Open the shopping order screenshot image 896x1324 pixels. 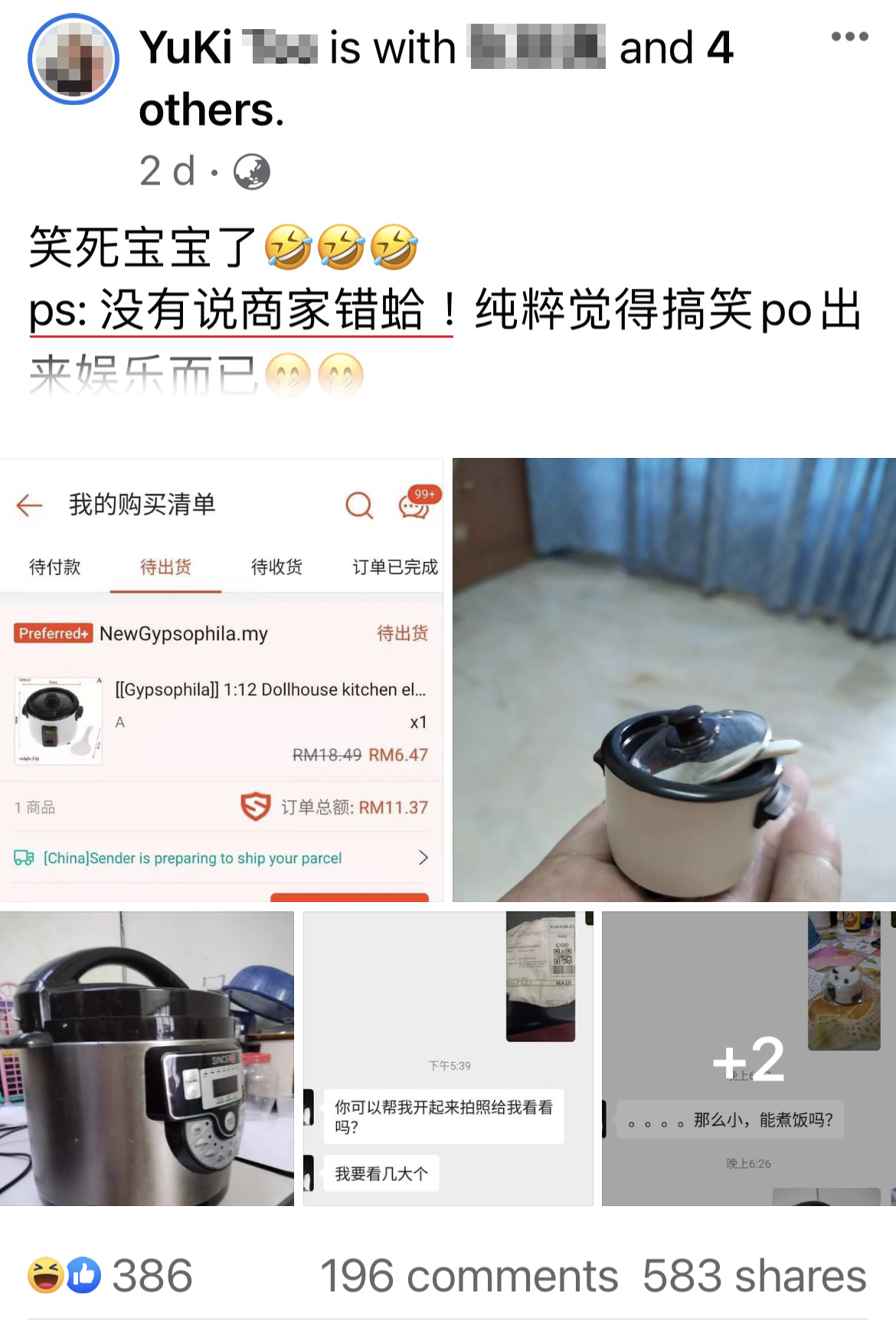221,679
